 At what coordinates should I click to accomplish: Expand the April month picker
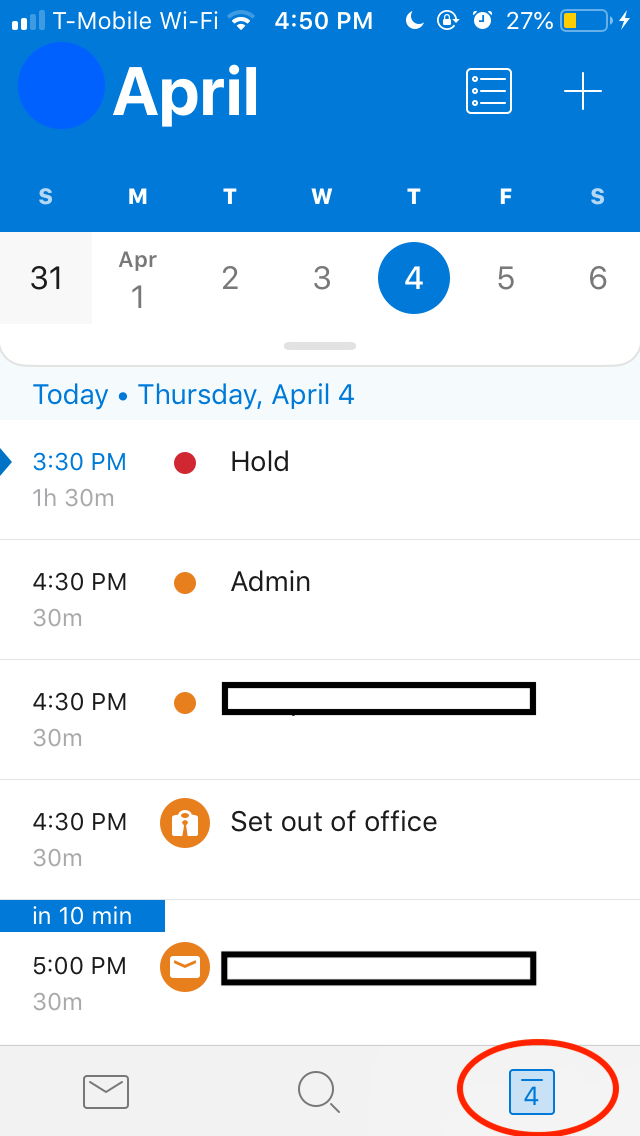tap(186, 92)
